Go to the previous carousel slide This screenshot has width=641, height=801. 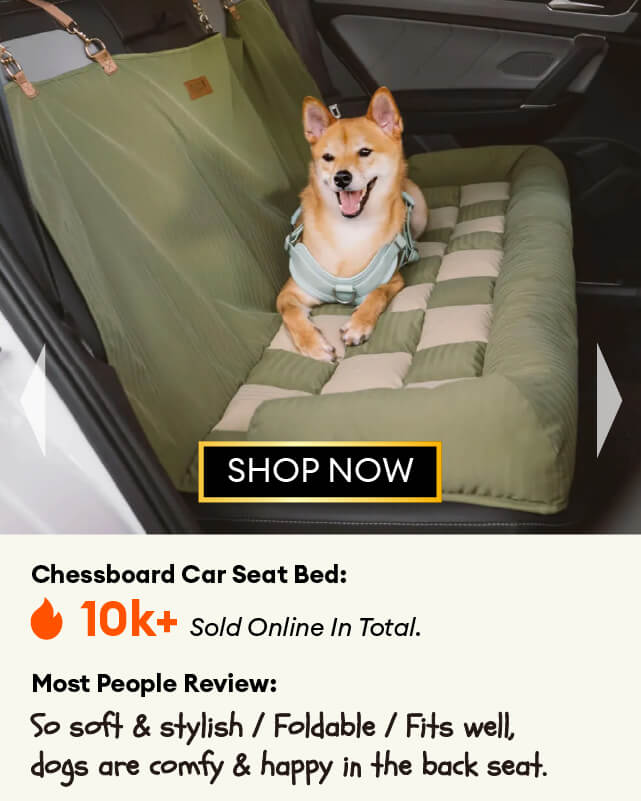[33, 400]
